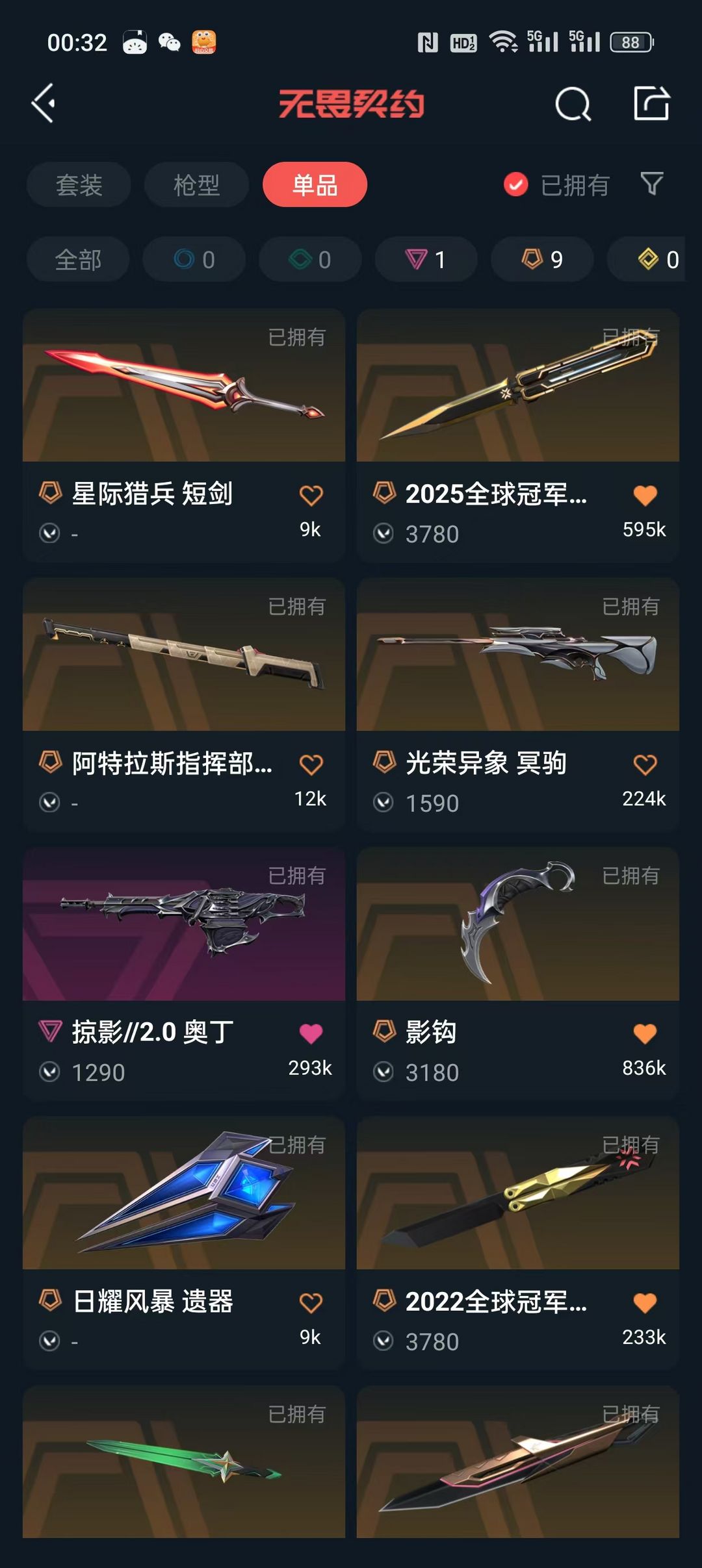Screen dimensions: 702x1568
Task: Select the 单品 tab
Action: [315, 185]
